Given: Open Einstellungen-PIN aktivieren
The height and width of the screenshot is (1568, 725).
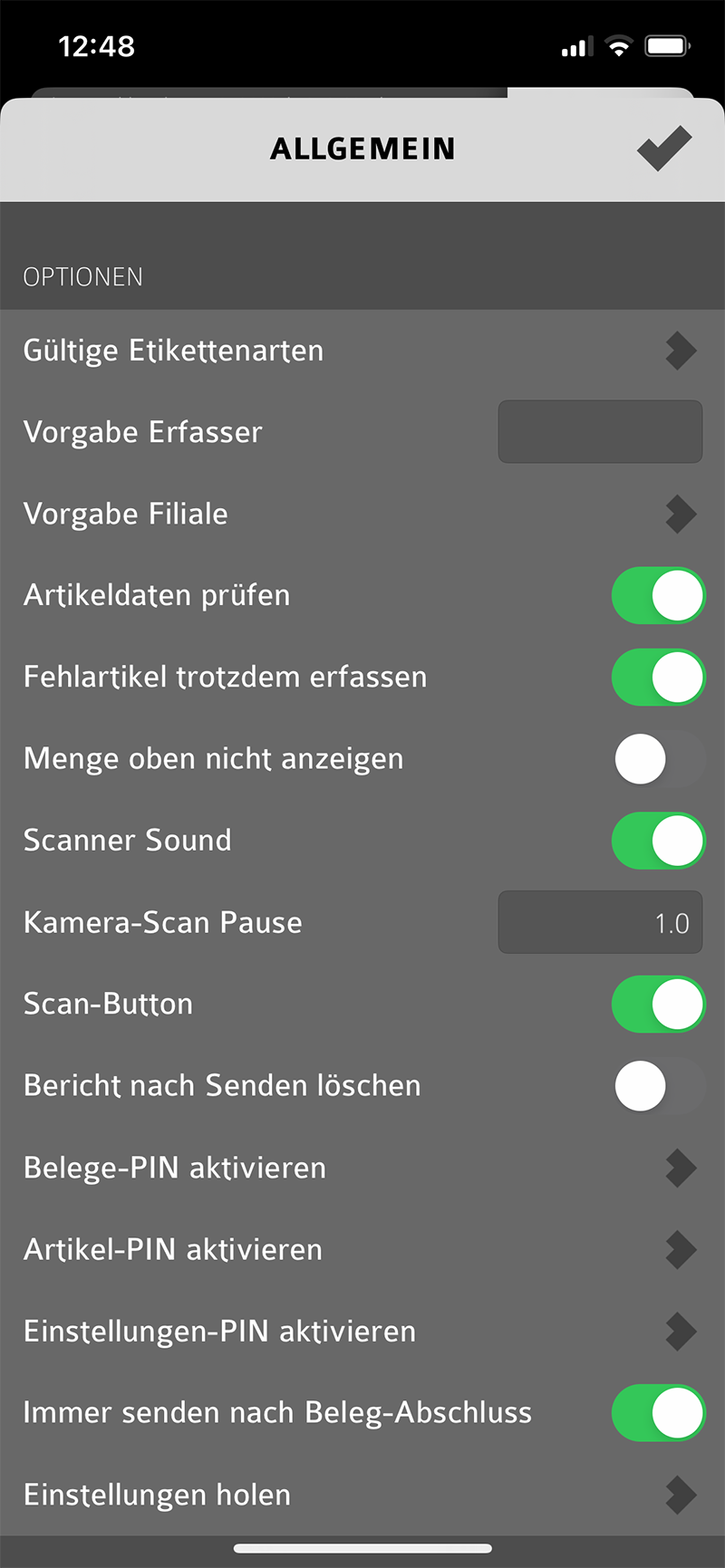Looking at the screenshot, I should point(362,1331).
